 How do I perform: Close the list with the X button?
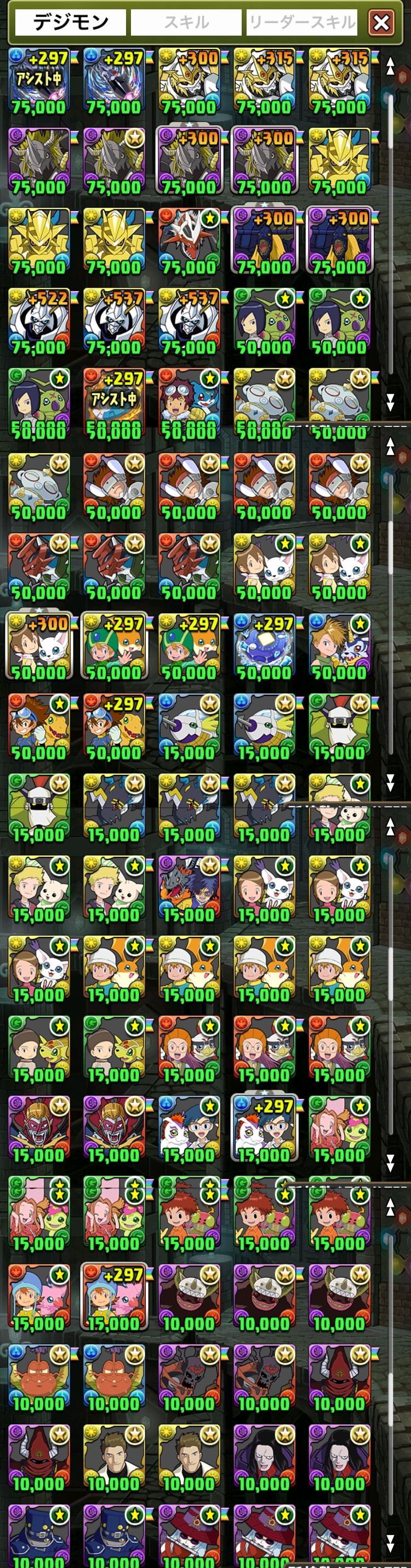click(382, 23)
